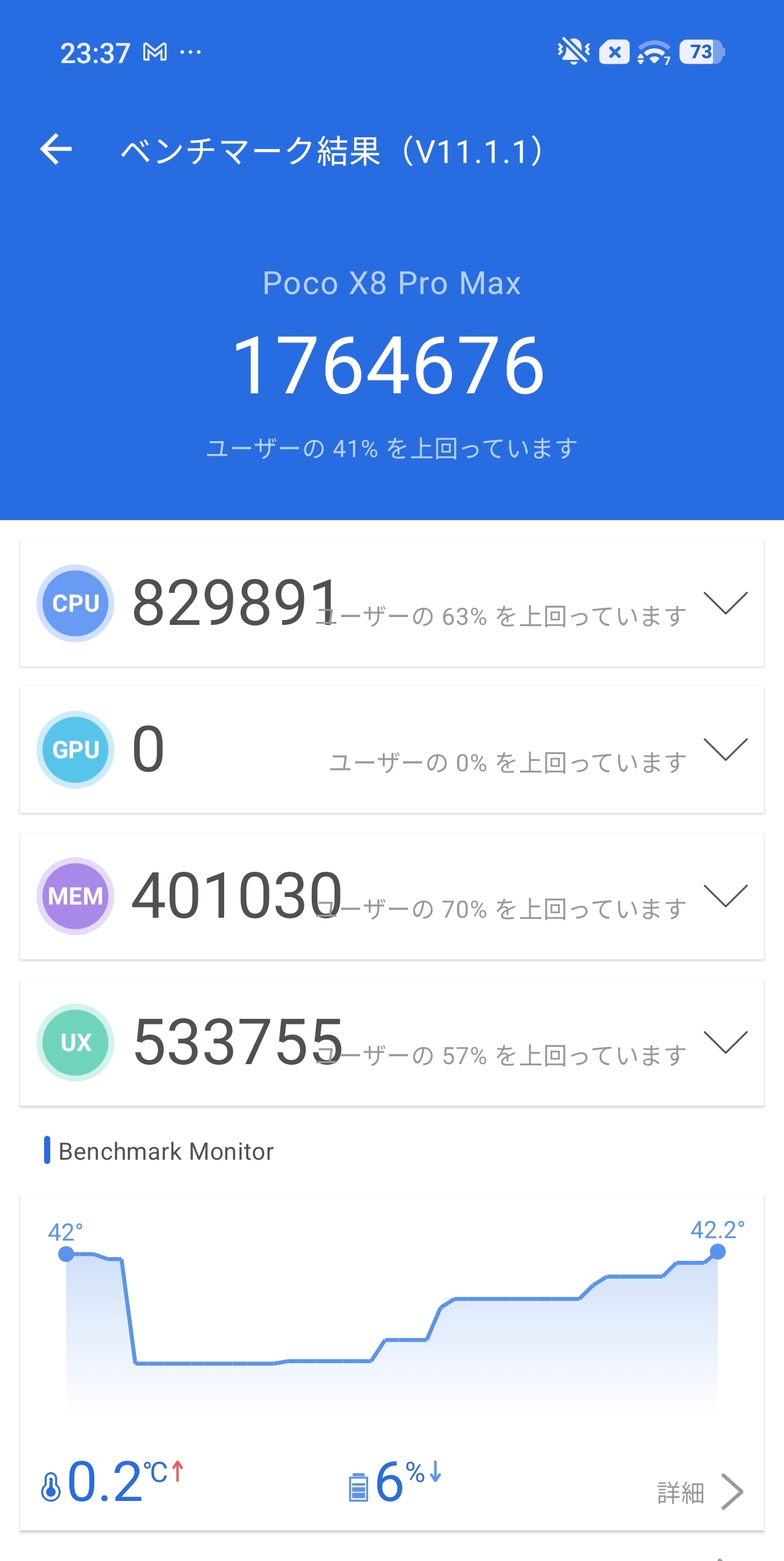Expand the UX score details
The width and height of the screenshot is (784, 1561).
725,1042
